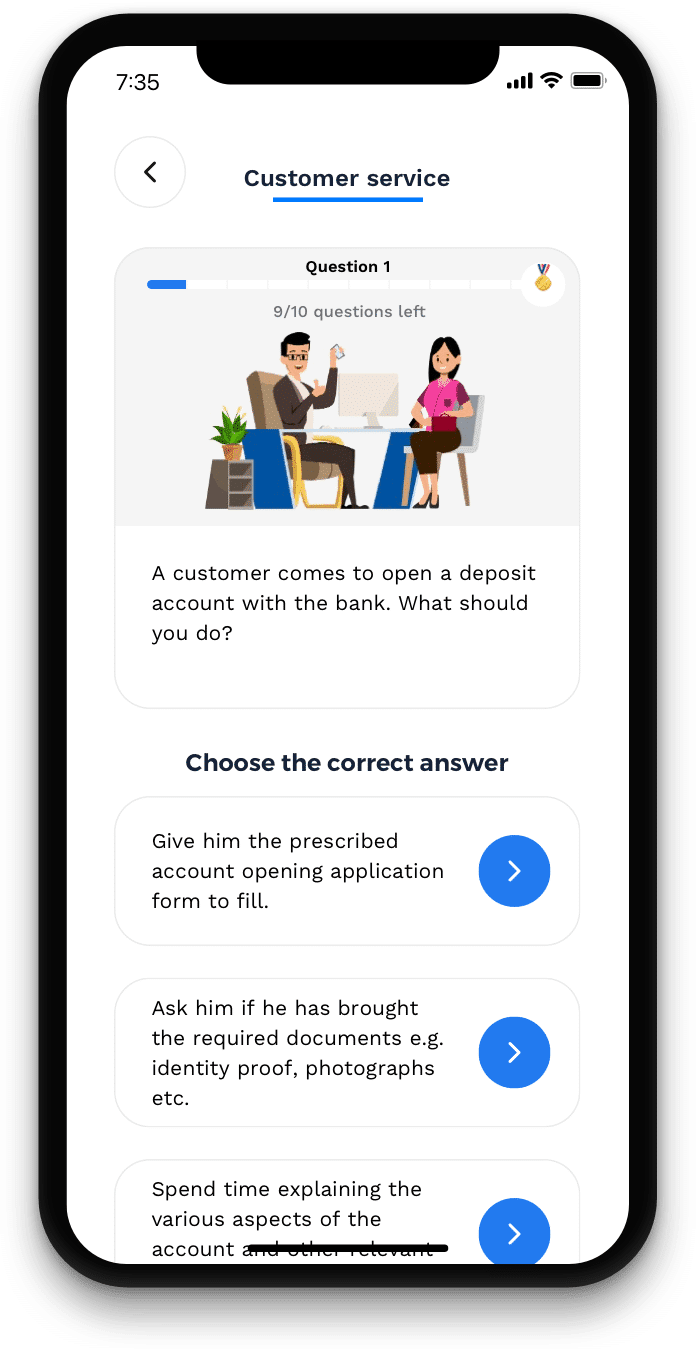Go back using the arrow button
Screen dimensions: 696x1351
150,172
